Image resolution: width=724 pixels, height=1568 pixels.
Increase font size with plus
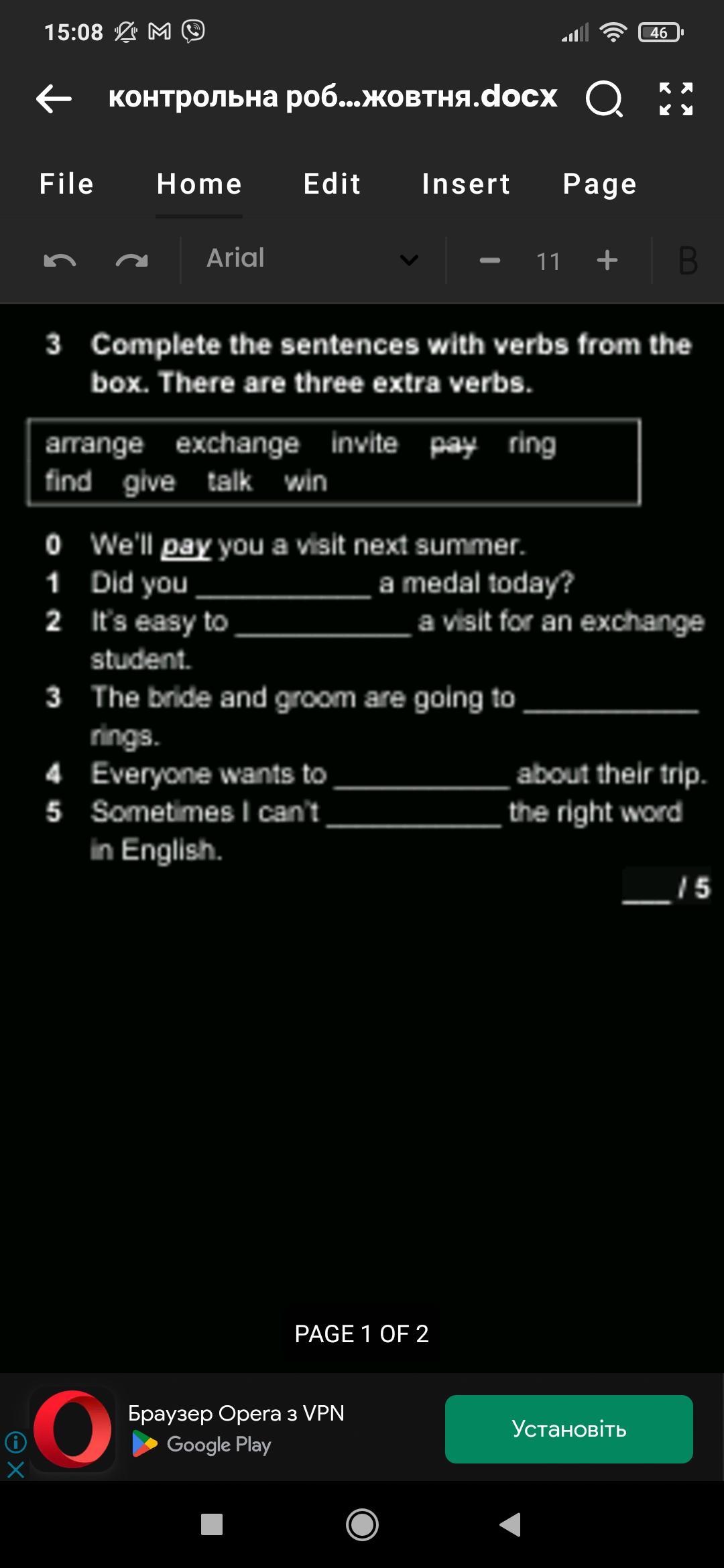point(607,260)
